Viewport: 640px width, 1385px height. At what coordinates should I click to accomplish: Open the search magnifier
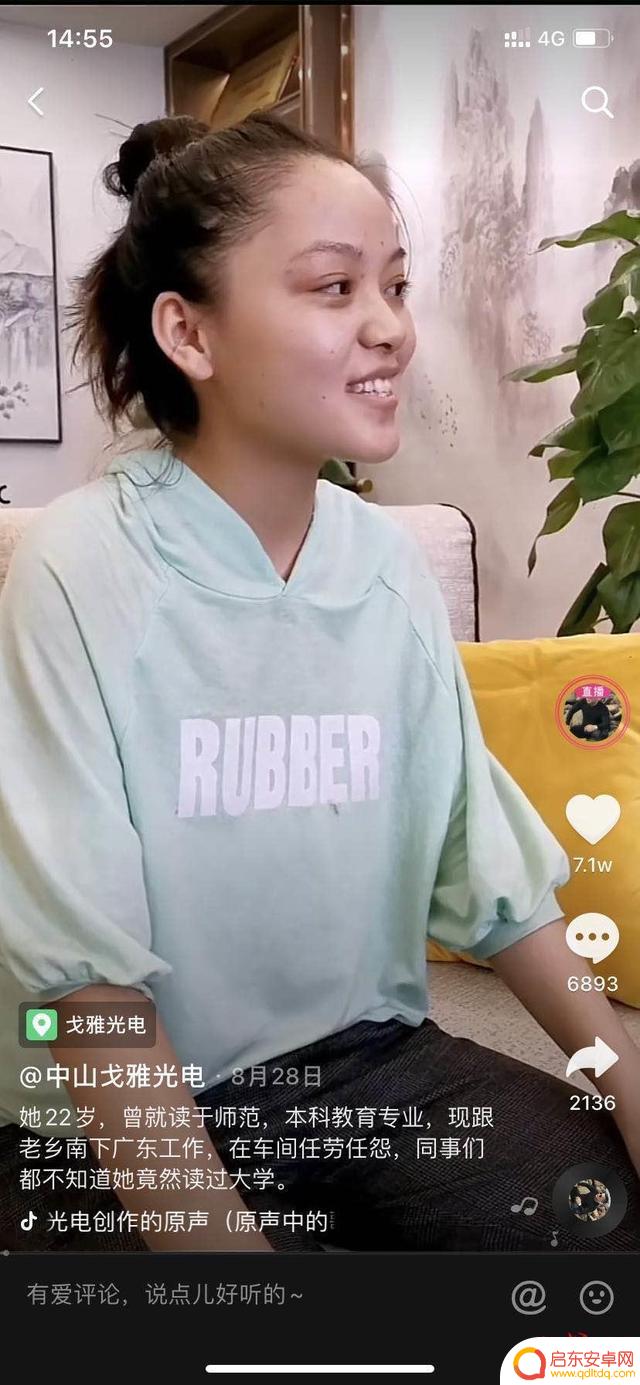597,101
